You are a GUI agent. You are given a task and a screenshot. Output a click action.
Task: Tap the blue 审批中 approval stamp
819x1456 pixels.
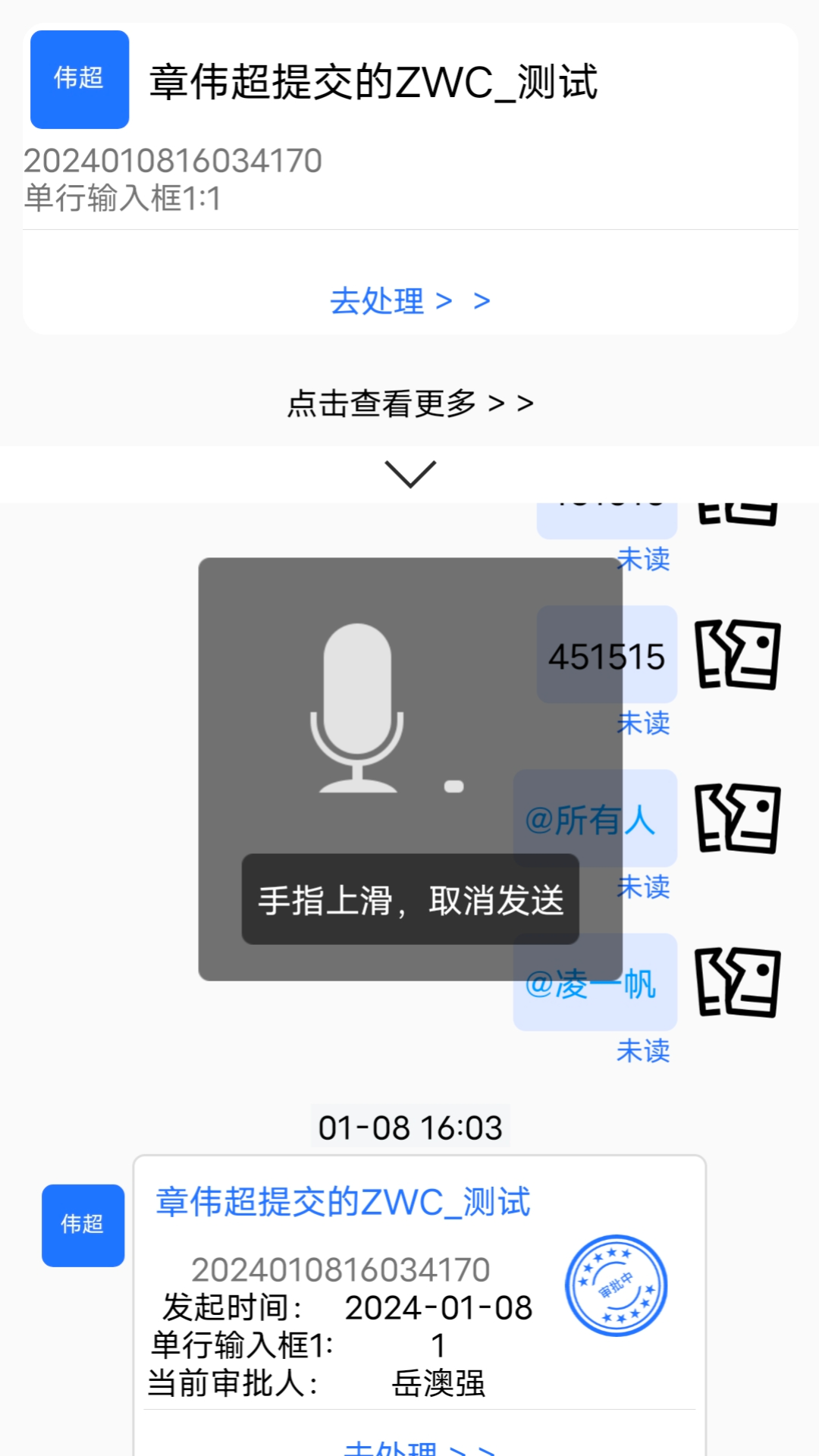616,1285
